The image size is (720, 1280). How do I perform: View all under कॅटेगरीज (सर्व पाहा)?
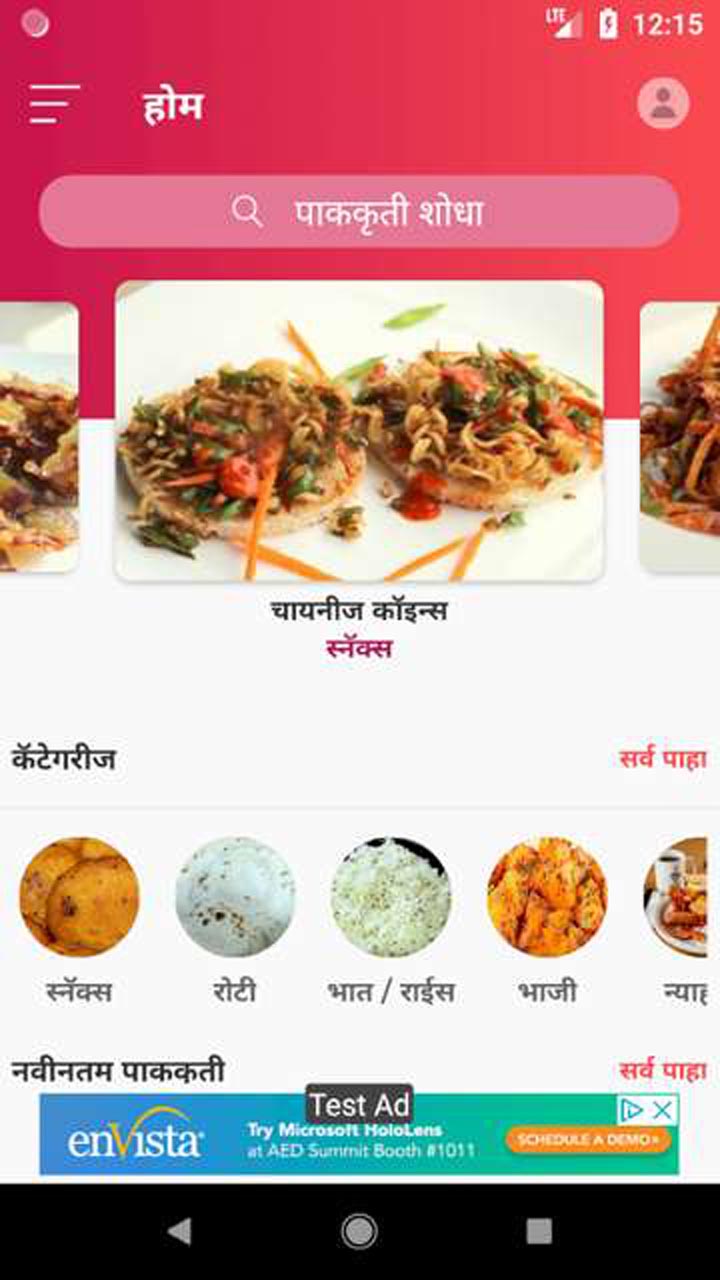point(662,759)
